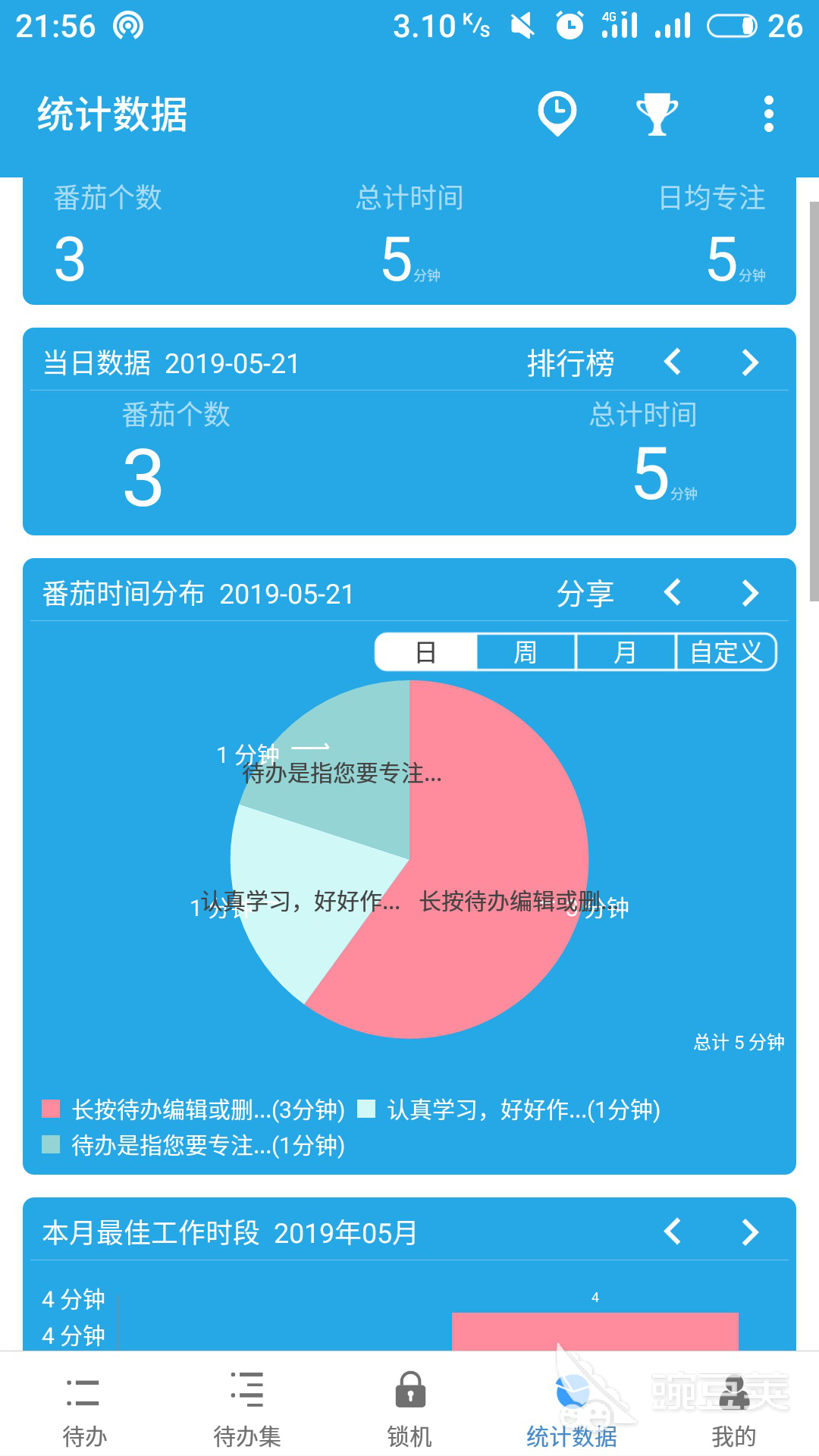The width and height of the screenshot is (819, 1456).
Task: Go to next day in 当日数据
Action: click(x=750, y=362)
